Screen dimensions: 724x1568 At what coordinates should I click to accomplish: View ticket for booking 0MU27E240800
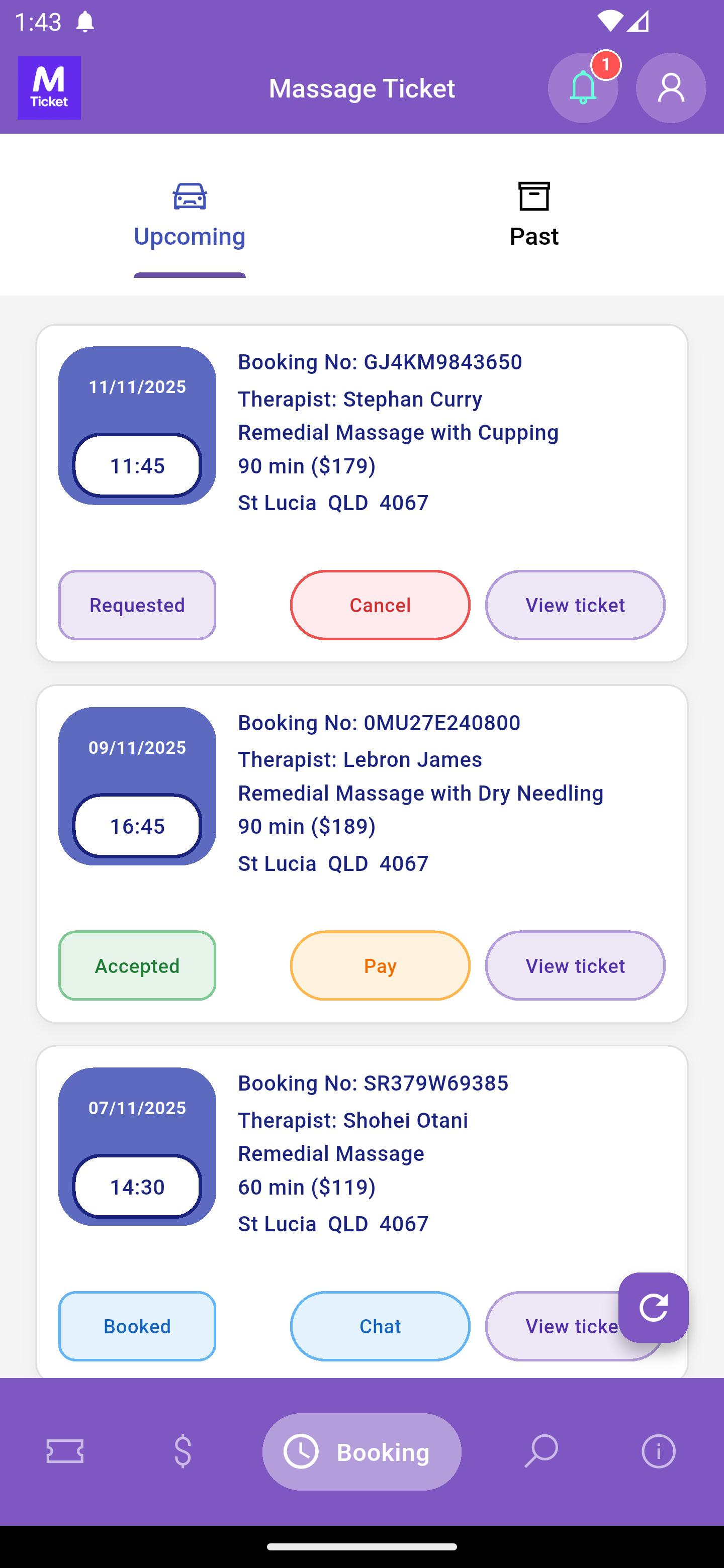coord(575,965)
